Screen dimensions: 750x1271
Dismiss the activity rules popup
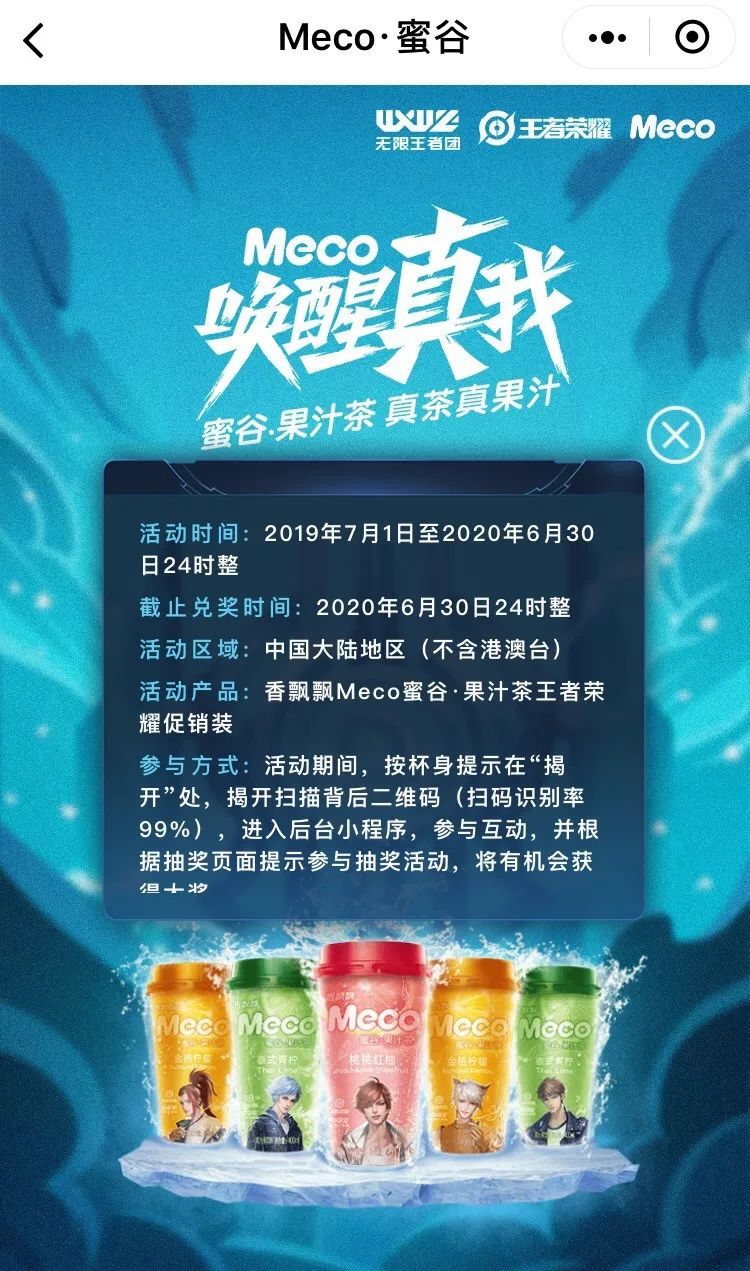[x=675, y=436]
